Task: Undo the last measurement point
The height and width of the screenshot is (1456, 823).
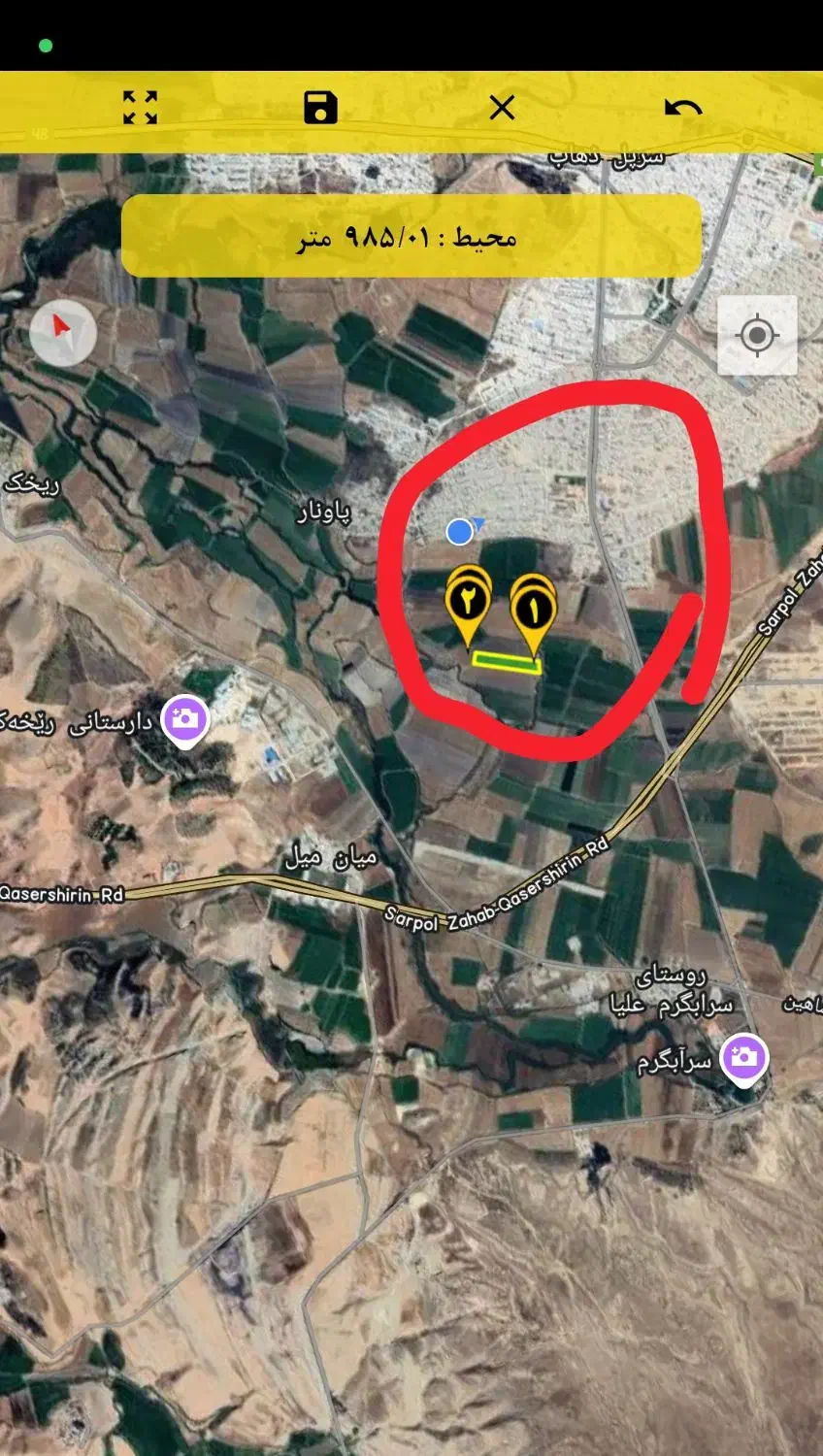Action: (x=683, y=107)
